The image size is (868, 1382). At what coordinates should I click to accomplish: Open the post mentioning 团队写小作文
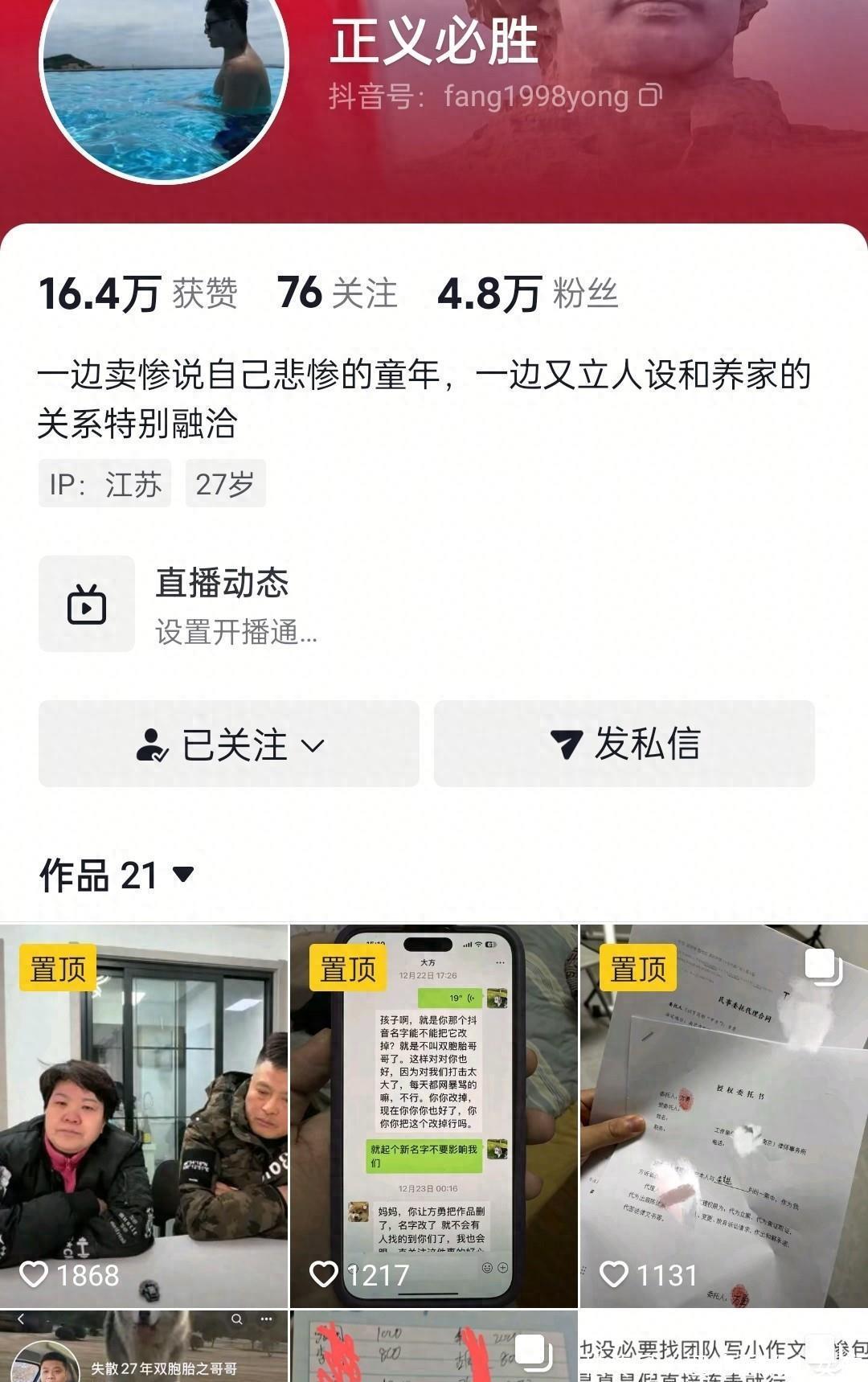pos(723,1347)
